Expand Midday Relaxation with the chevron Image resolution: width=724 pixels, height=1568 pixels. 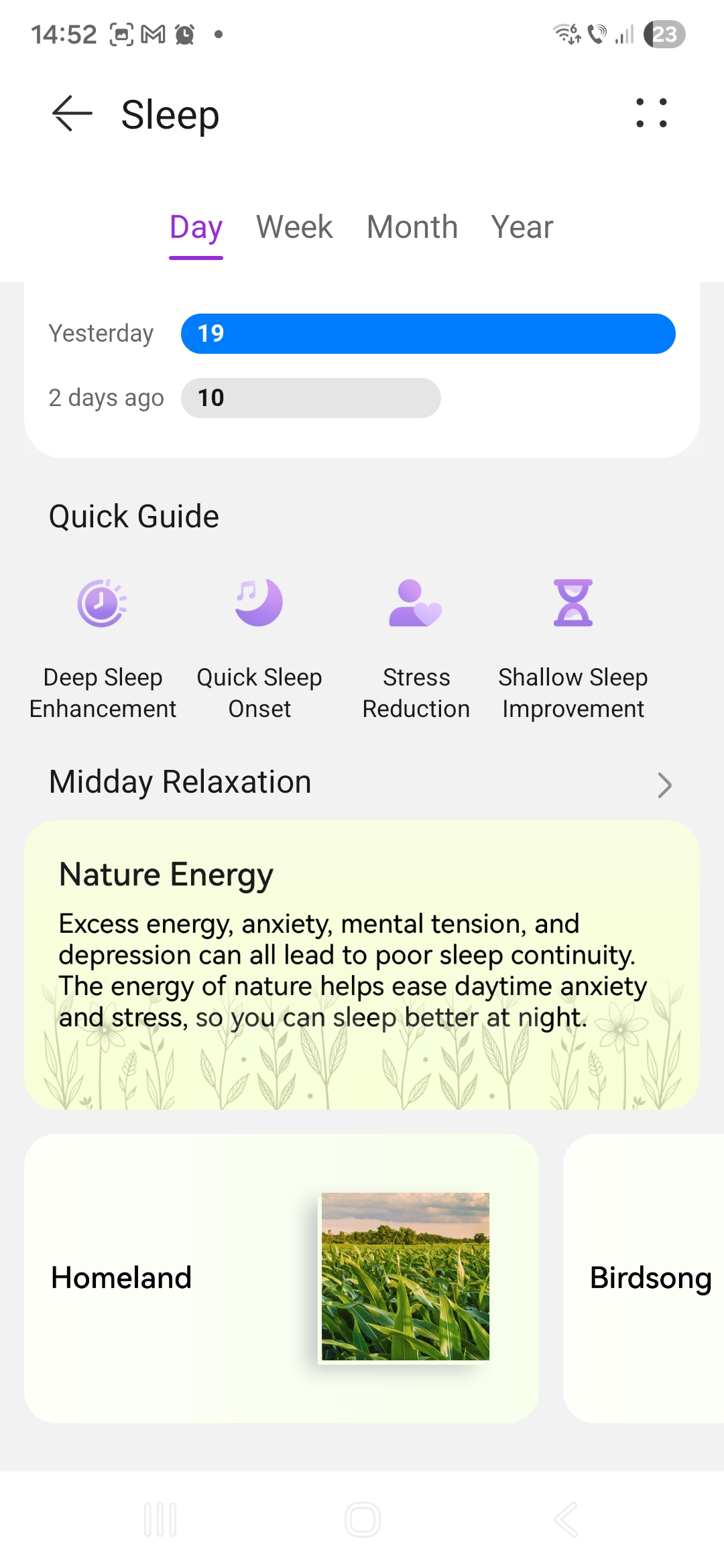tap(664, 785)
